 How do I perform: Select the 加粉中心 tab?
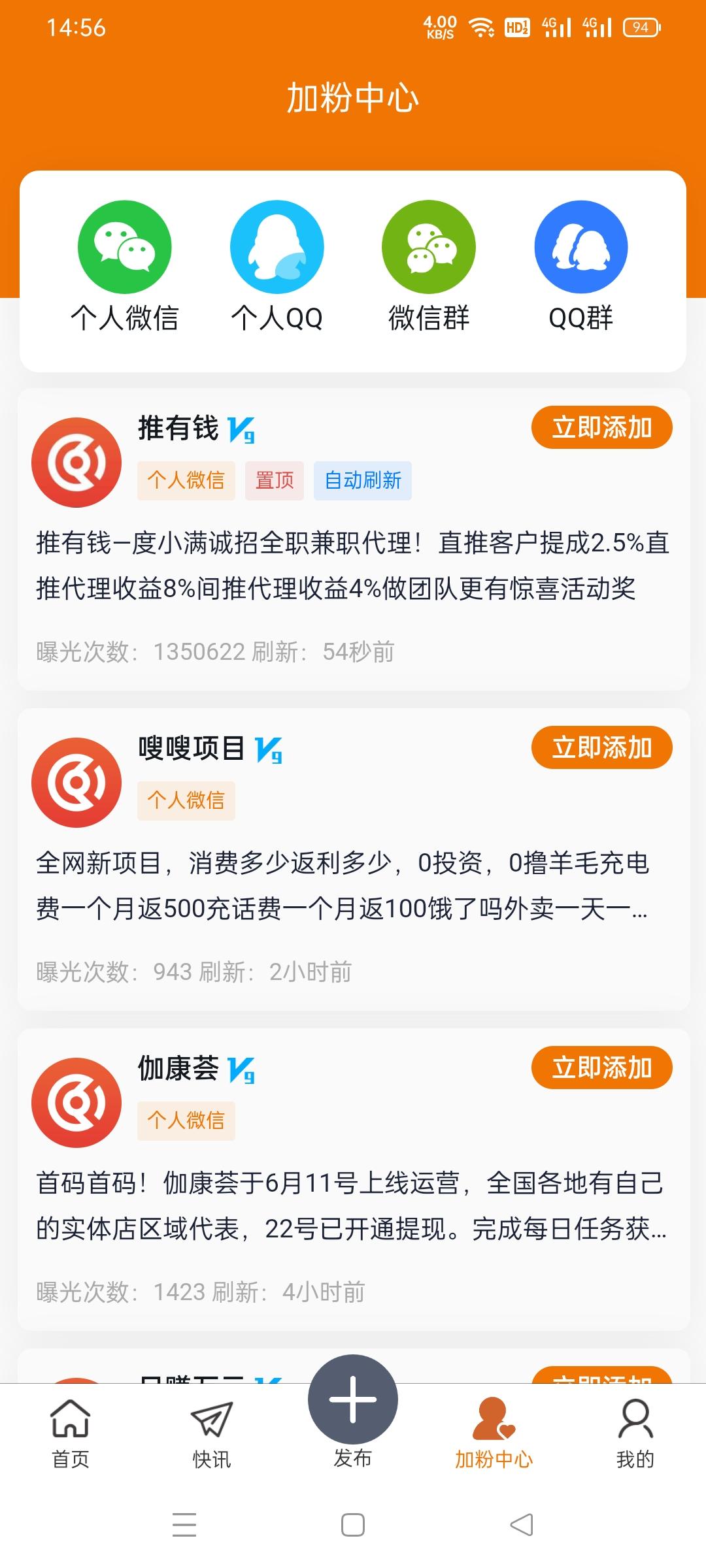click(494, 1431)
